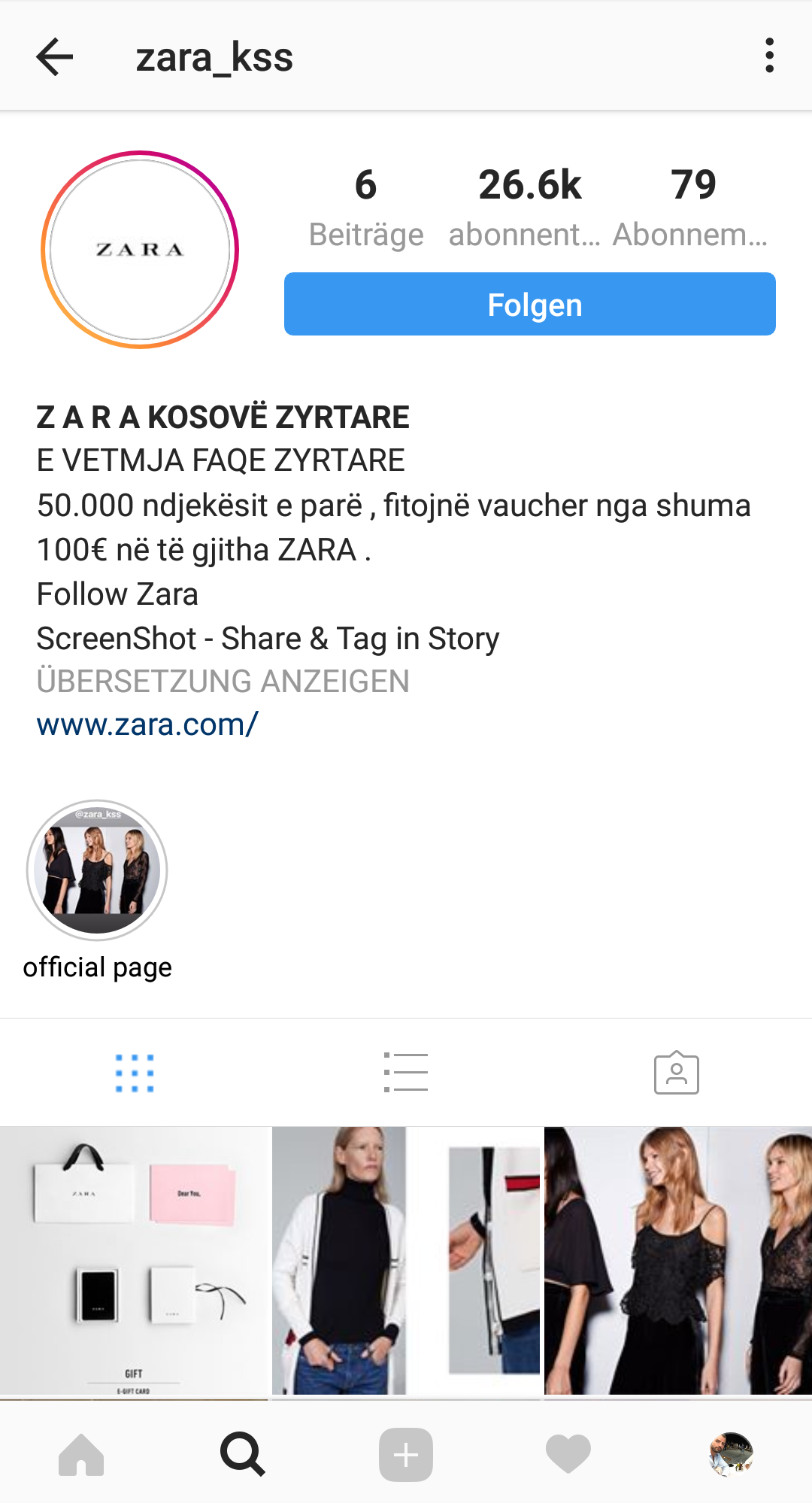Switch to list view tab
This screenshot has width=812, height=1503.
click(x=406, y=1073)
